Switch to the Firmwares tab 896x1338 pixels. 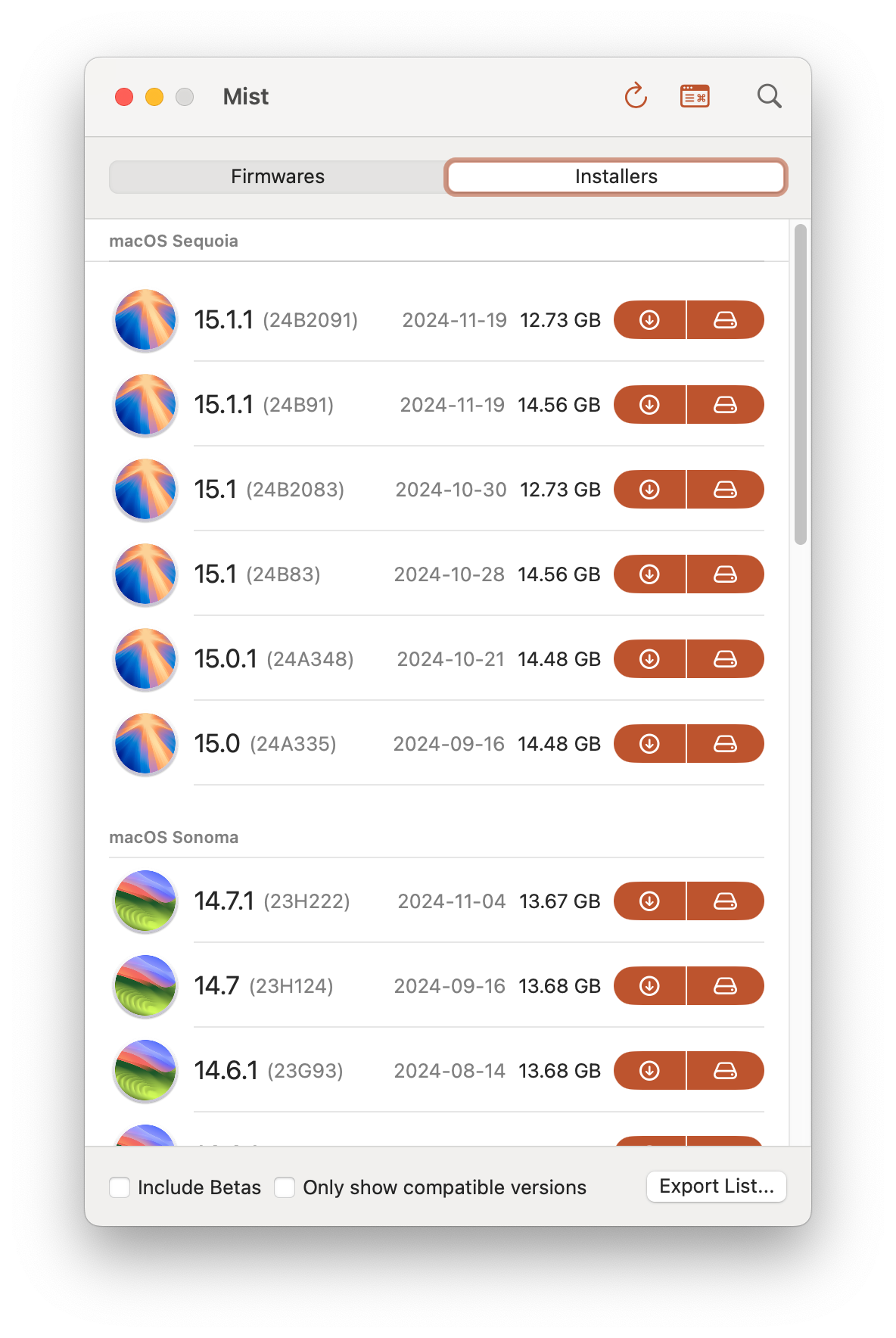pos(278,177)
